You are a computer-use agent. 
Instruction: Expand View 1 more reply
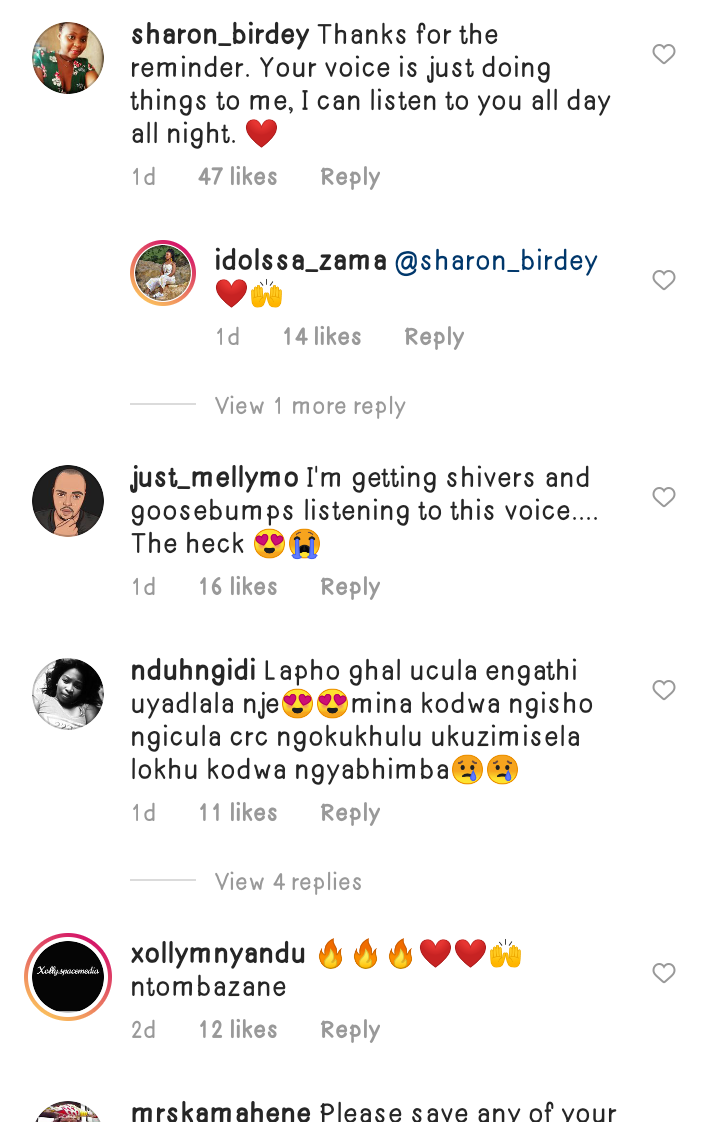(x=310, y=406)
